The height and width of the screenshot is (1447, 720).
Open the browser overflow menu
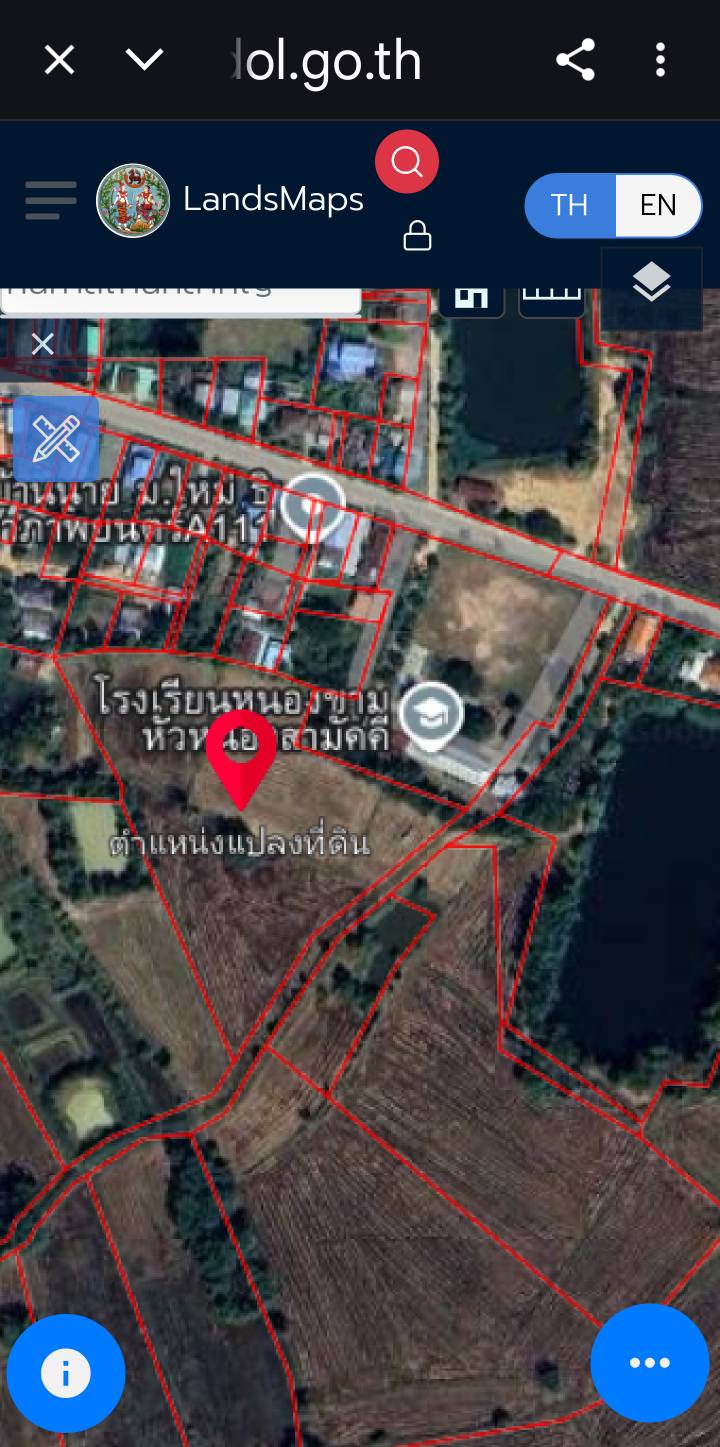click(x=660, y=61)
